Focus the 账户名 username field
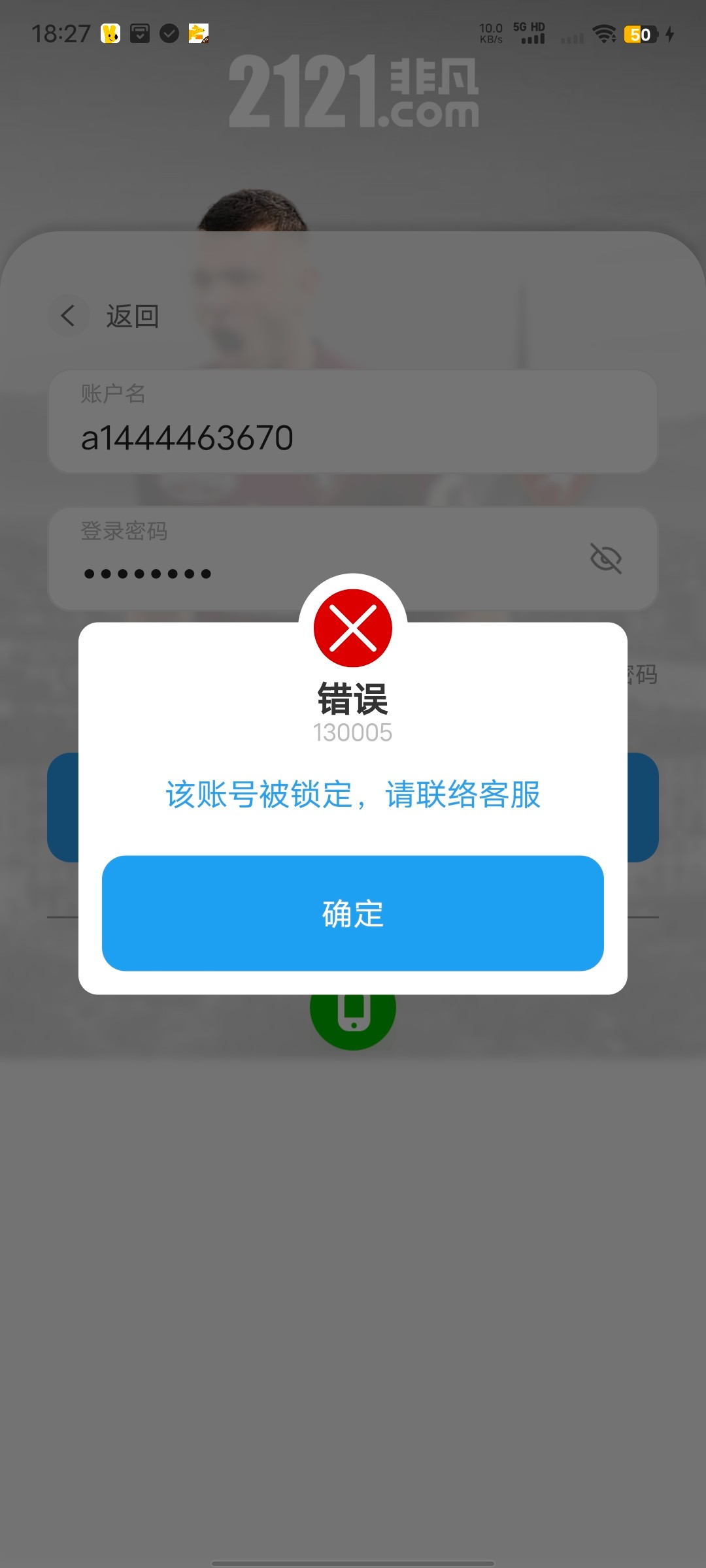Viewport: 706px width, 1568px height. click(352, 436)
